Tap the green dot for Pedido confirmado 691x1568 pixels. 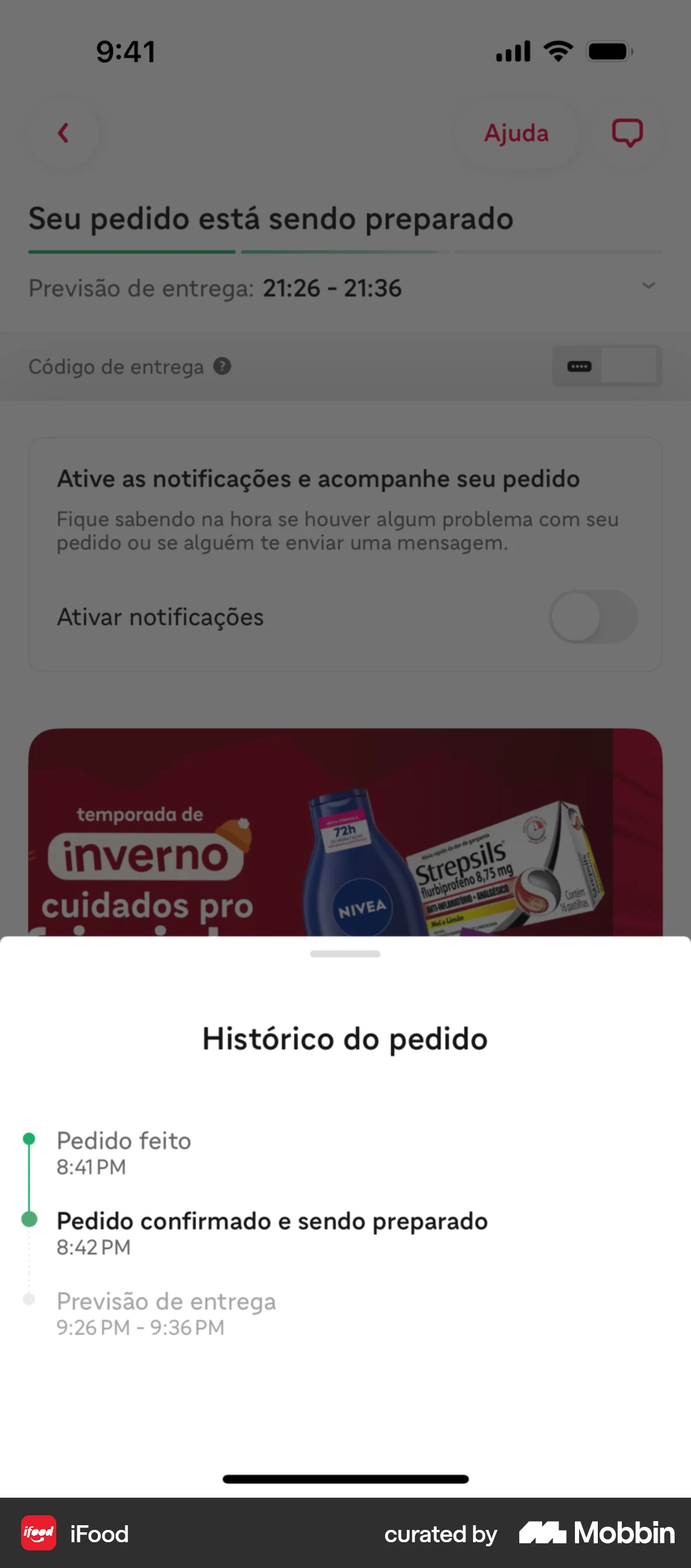[x=29, y=1221]
